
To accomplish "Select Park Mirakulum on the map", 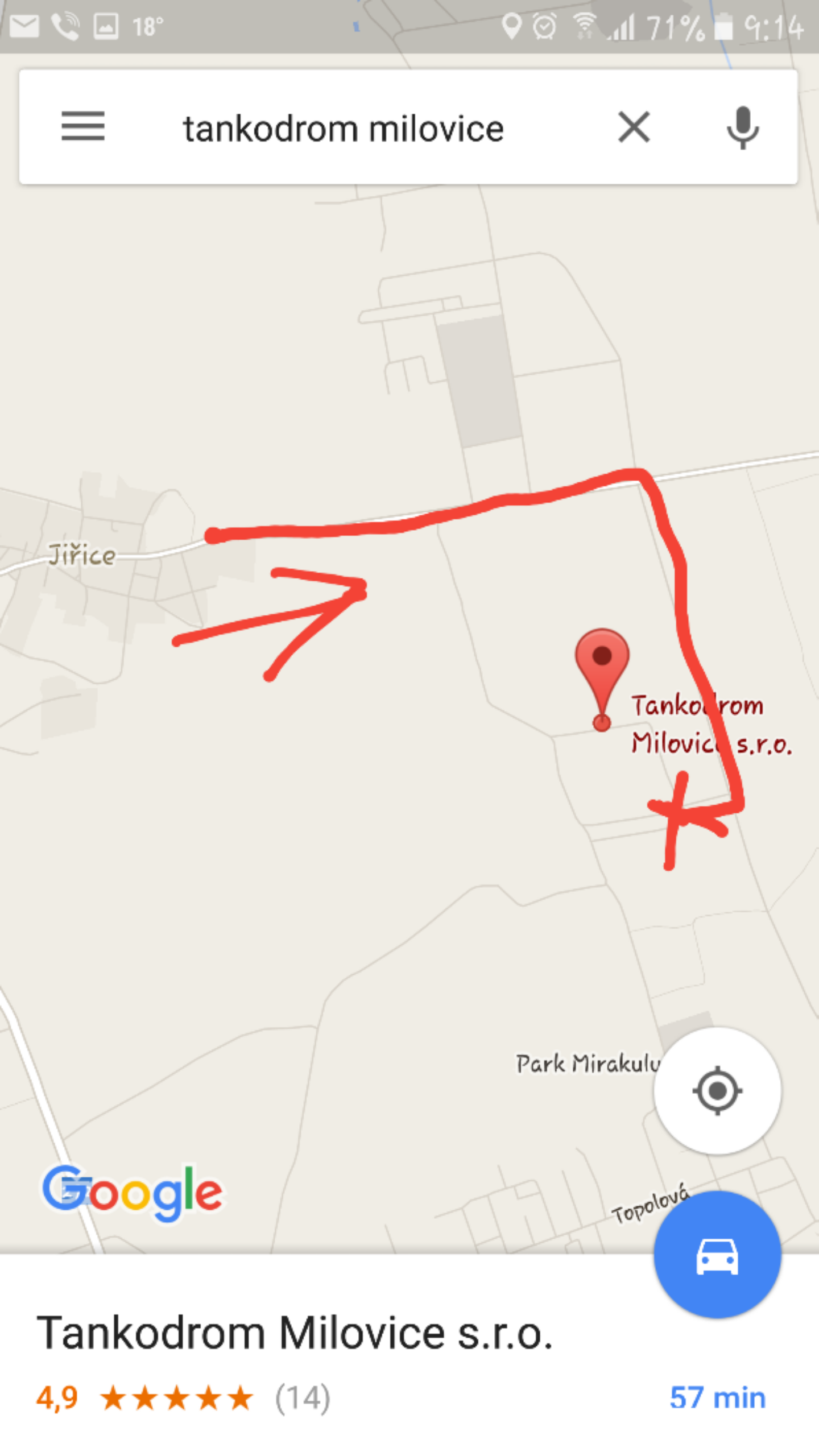I will click(587, 1064).
